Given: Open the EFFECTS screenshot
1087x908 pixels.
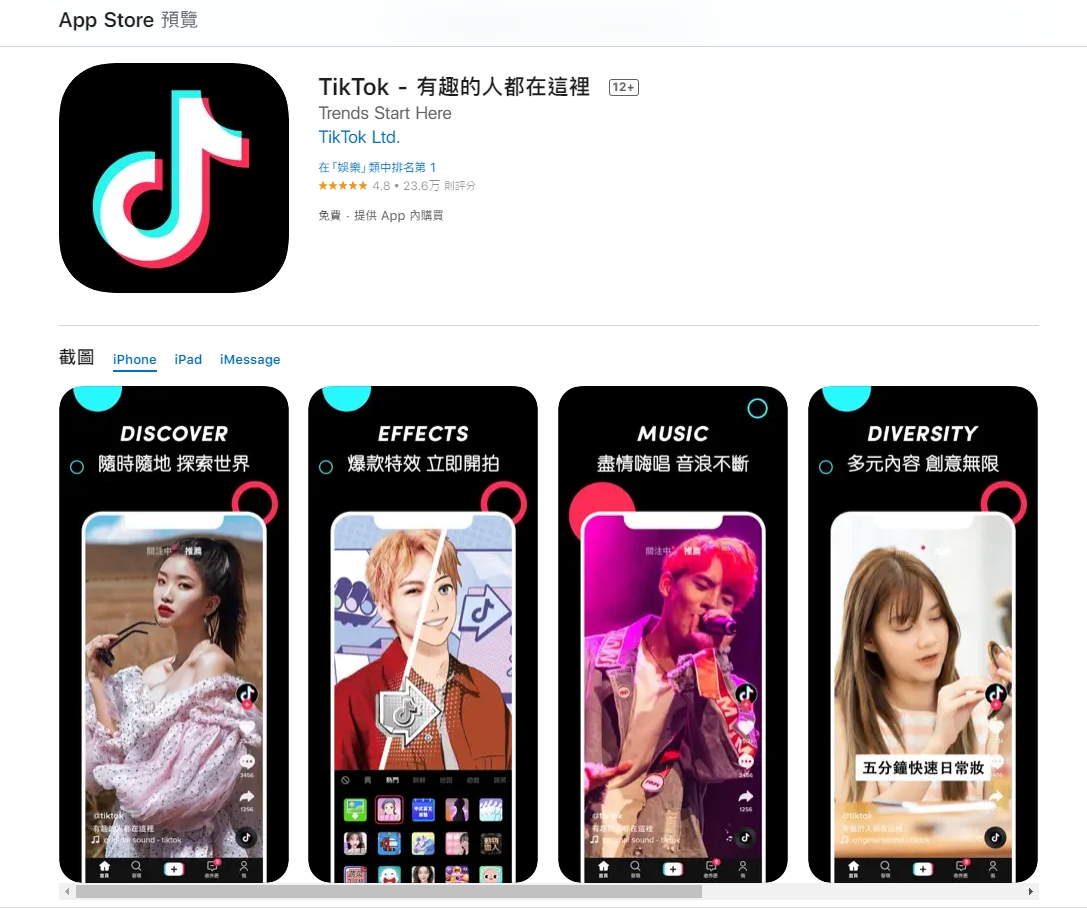Looking at the screenshot, I should pyautogui.click(x=423, y=634).
